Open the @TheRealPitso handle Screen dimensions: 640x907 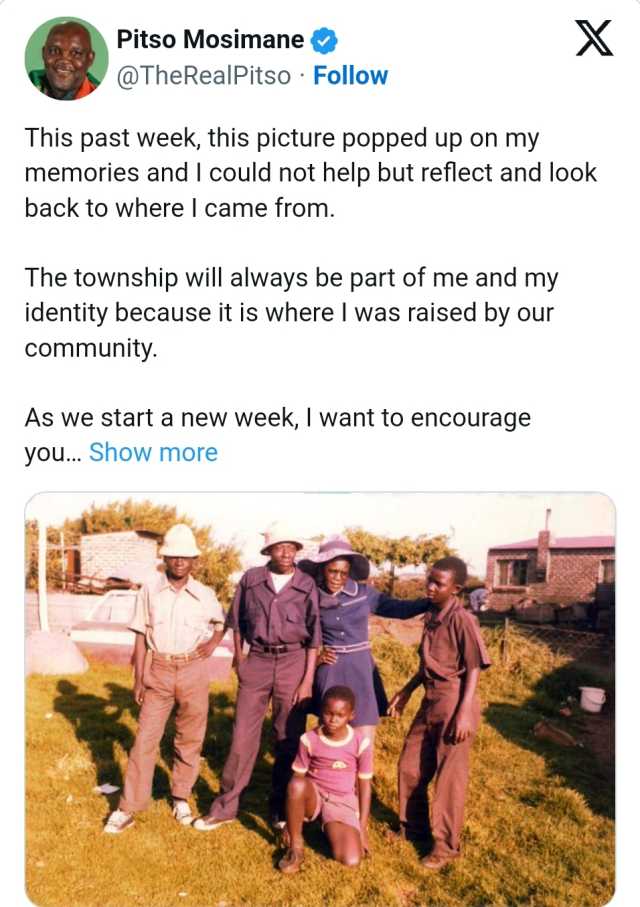(x=204, y=76)
